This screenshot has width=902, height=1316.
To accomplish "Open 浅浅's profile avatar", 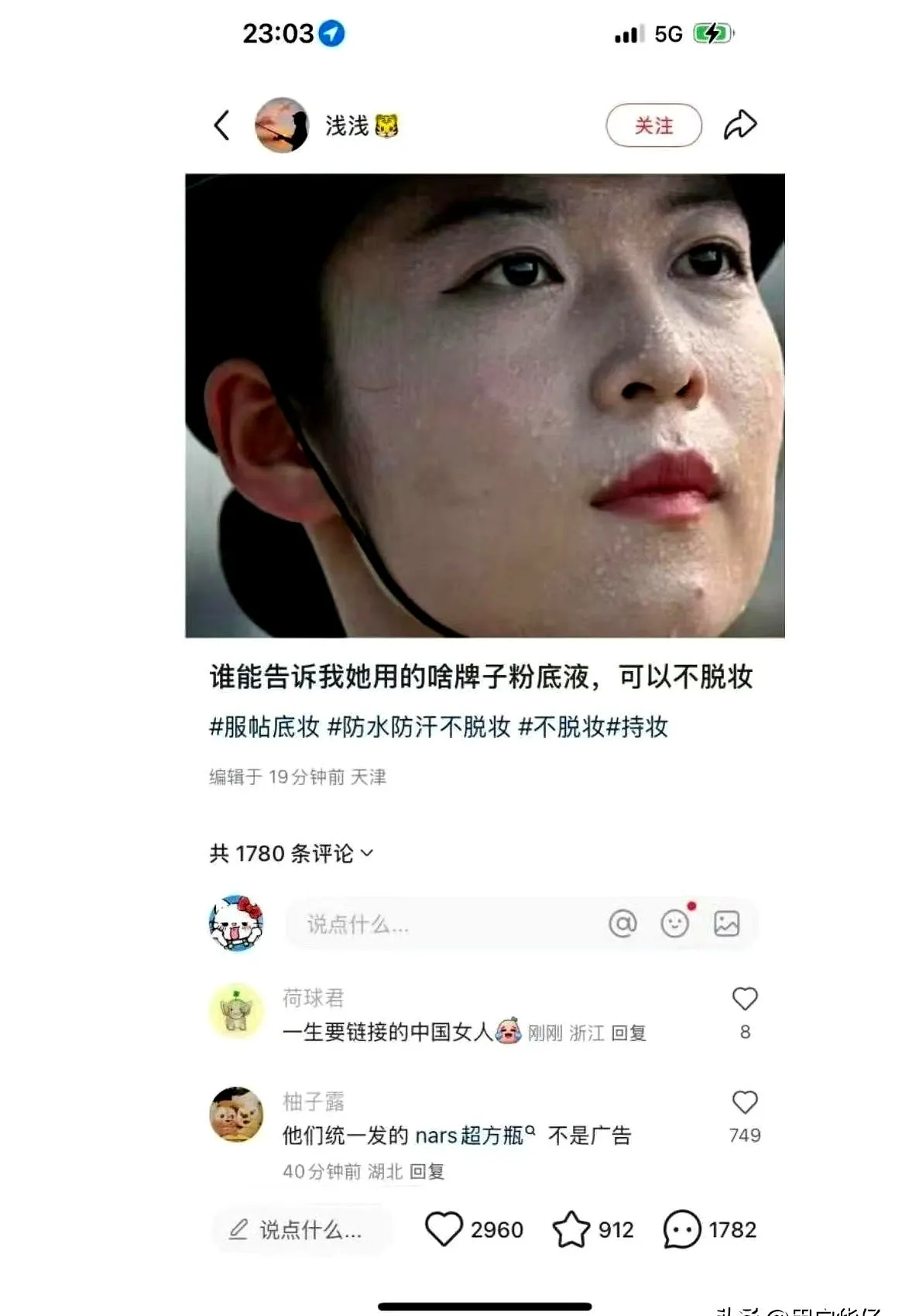I will (282, 125).
